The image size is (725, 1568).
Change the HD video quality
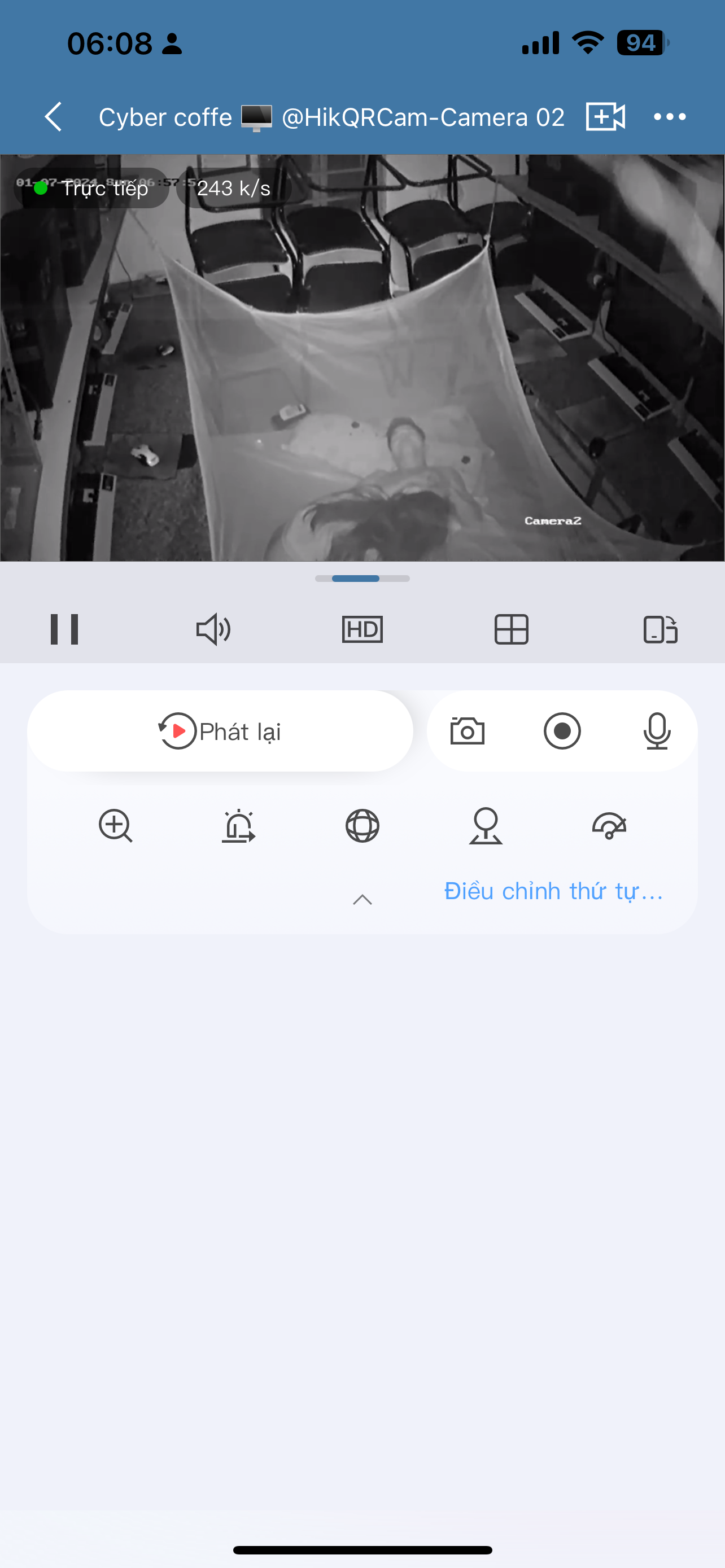362,629
